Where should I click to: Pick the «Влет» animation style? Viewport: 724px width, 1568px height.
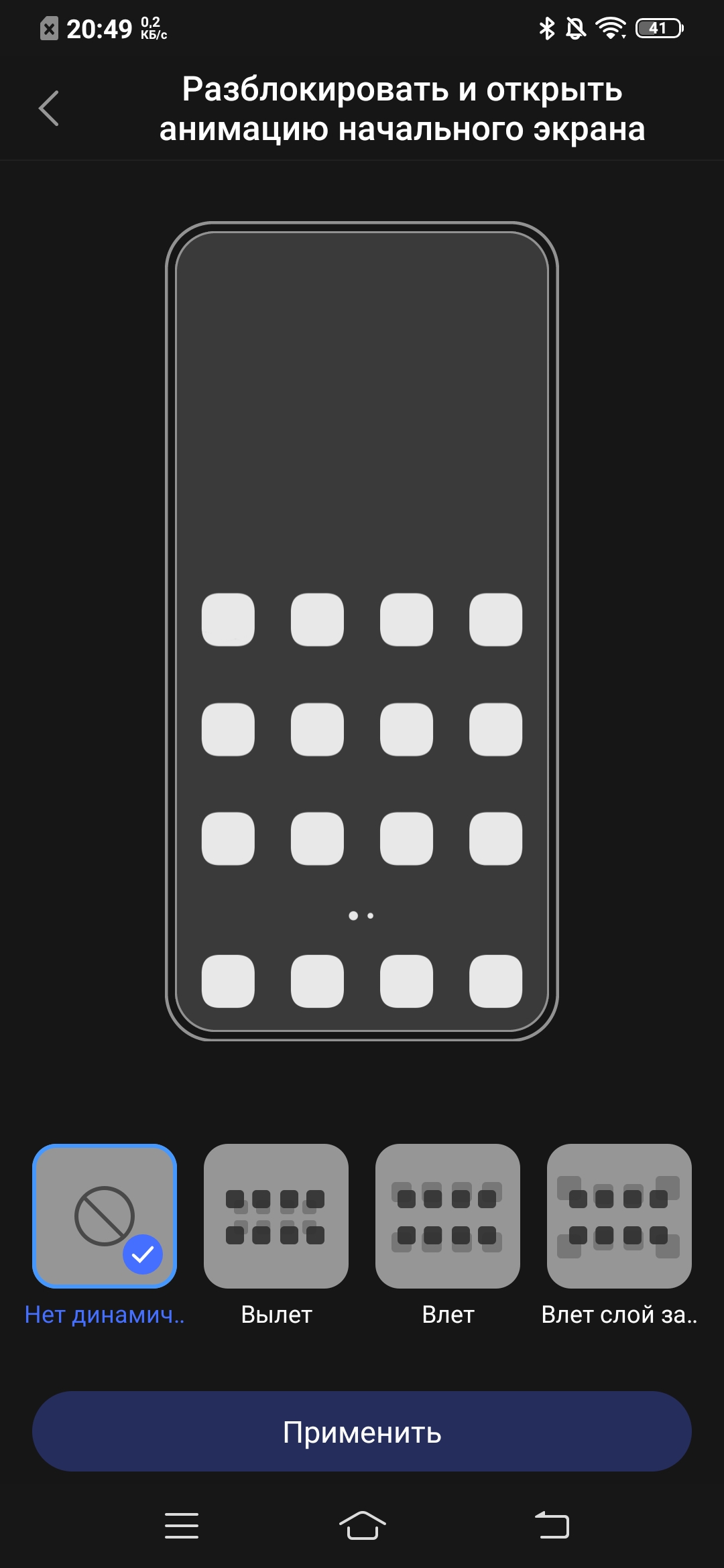tap(448, 1216)
